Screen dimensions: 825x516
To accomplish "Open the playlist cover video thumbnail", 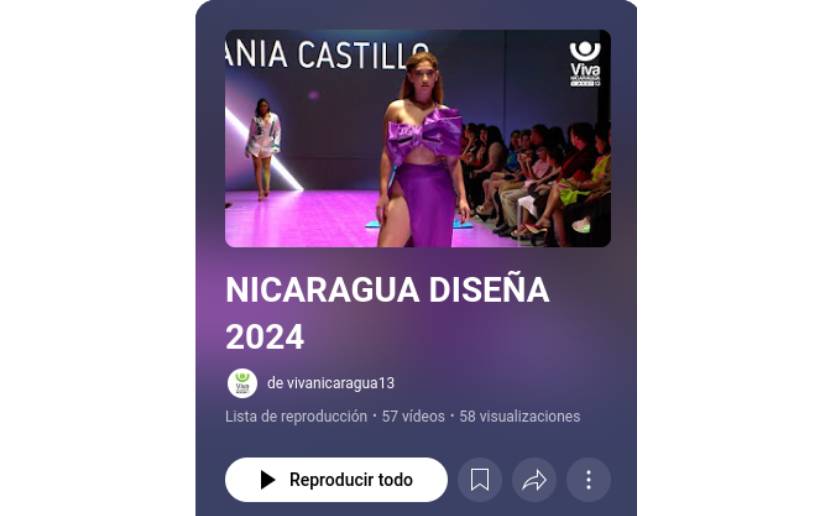I will coord(417,138).
